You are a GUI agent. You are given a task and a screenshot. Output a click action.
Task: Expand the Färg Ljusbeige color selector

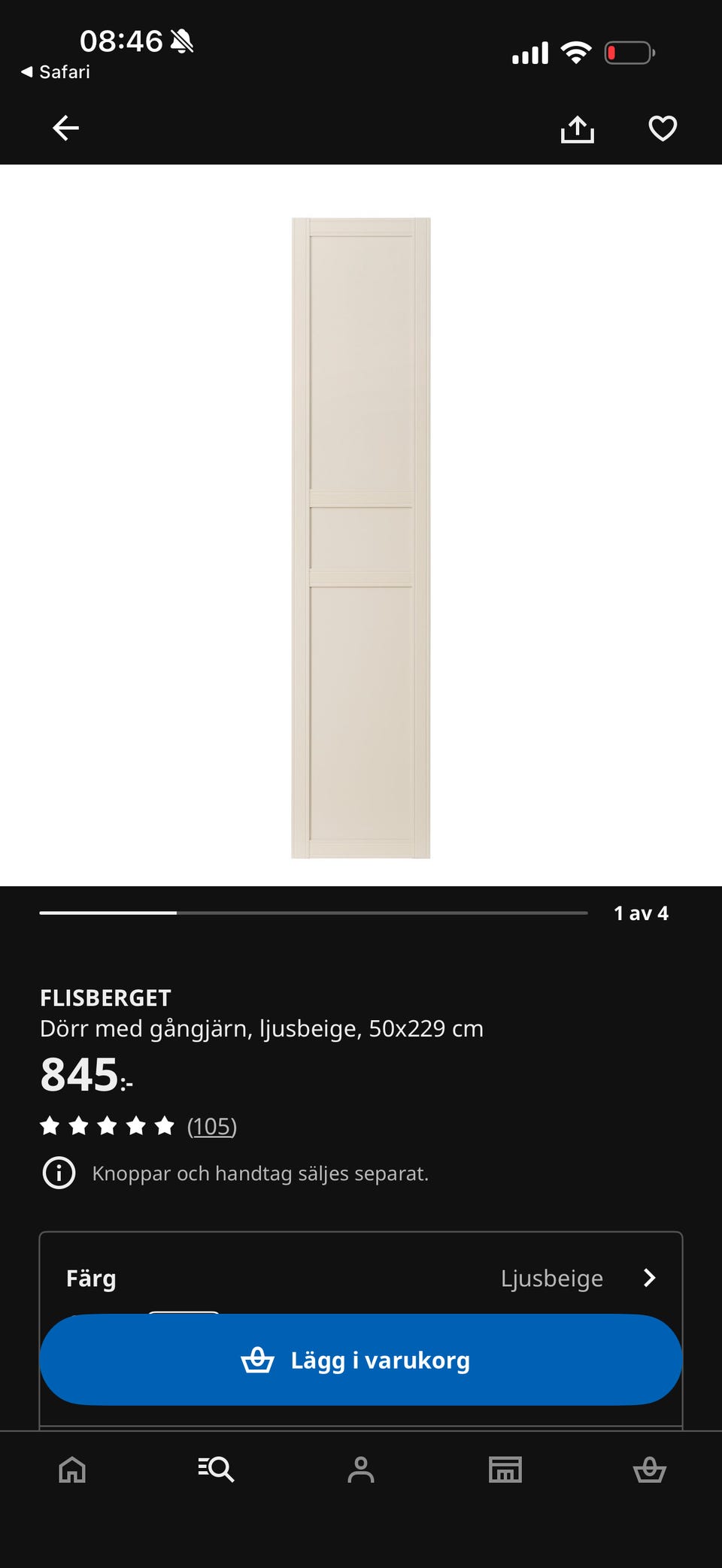point(361,1278)
